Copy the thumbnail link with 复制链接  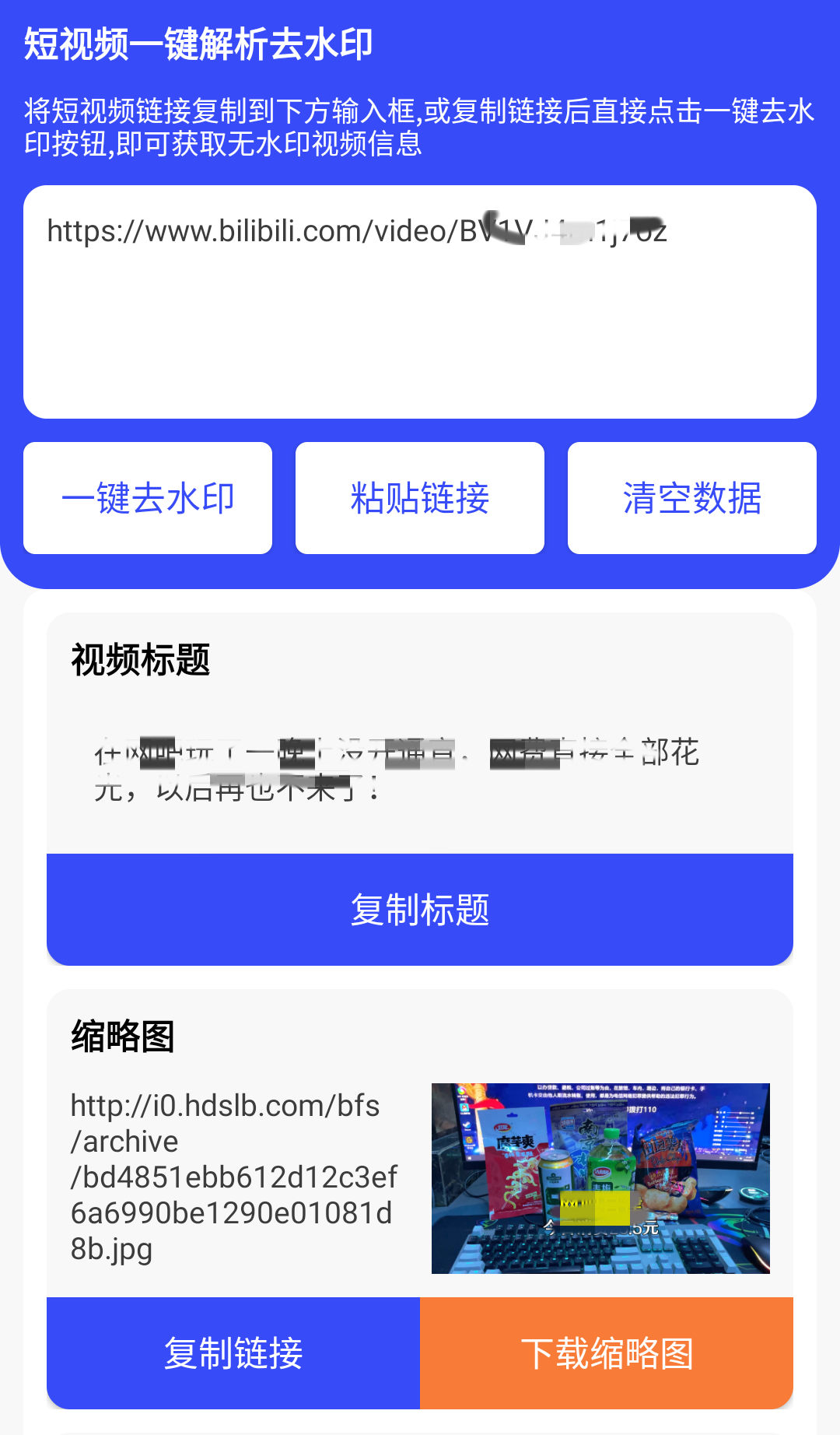(x=233, y=1353)
